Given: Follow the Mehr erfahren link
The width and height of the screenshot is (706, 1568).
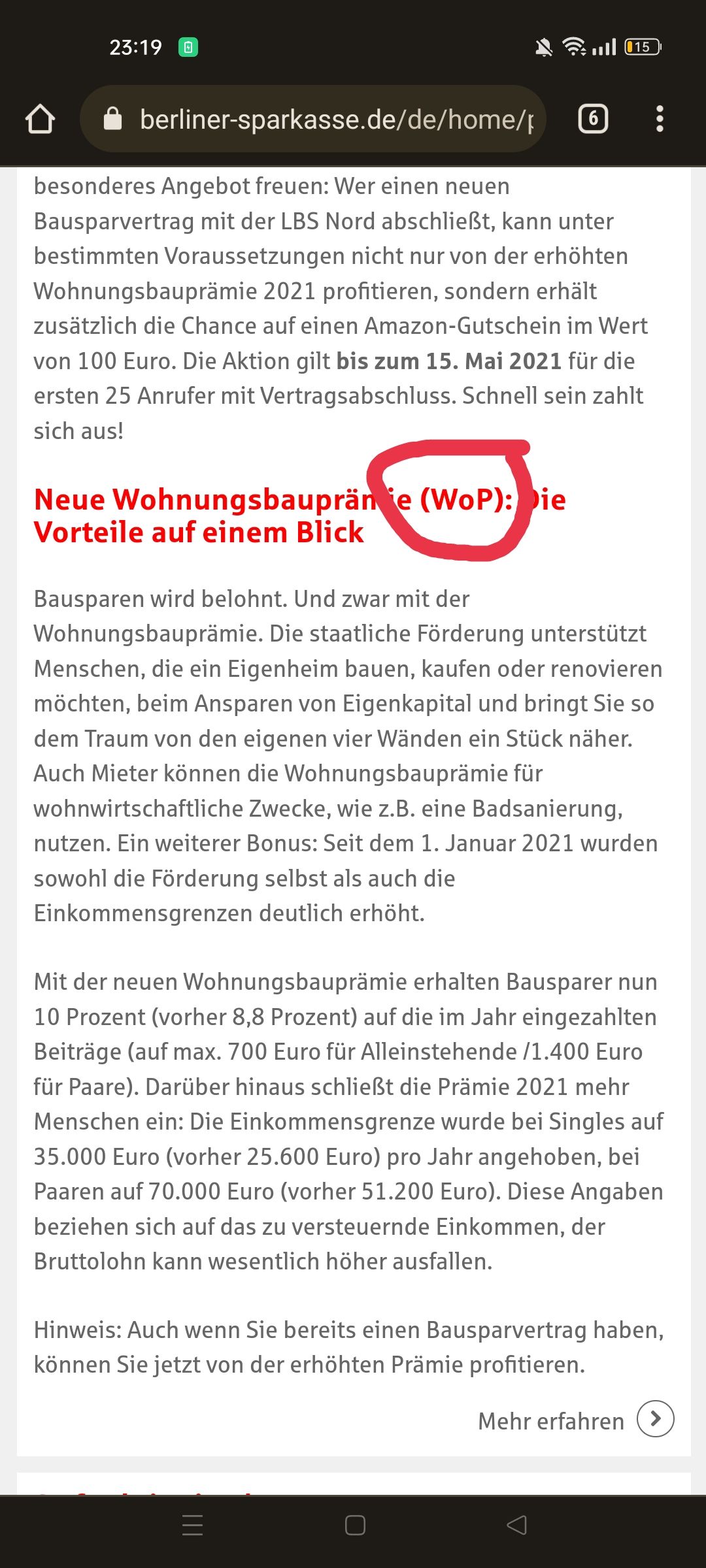Looking at the screenshot, I should (575, 1420).
